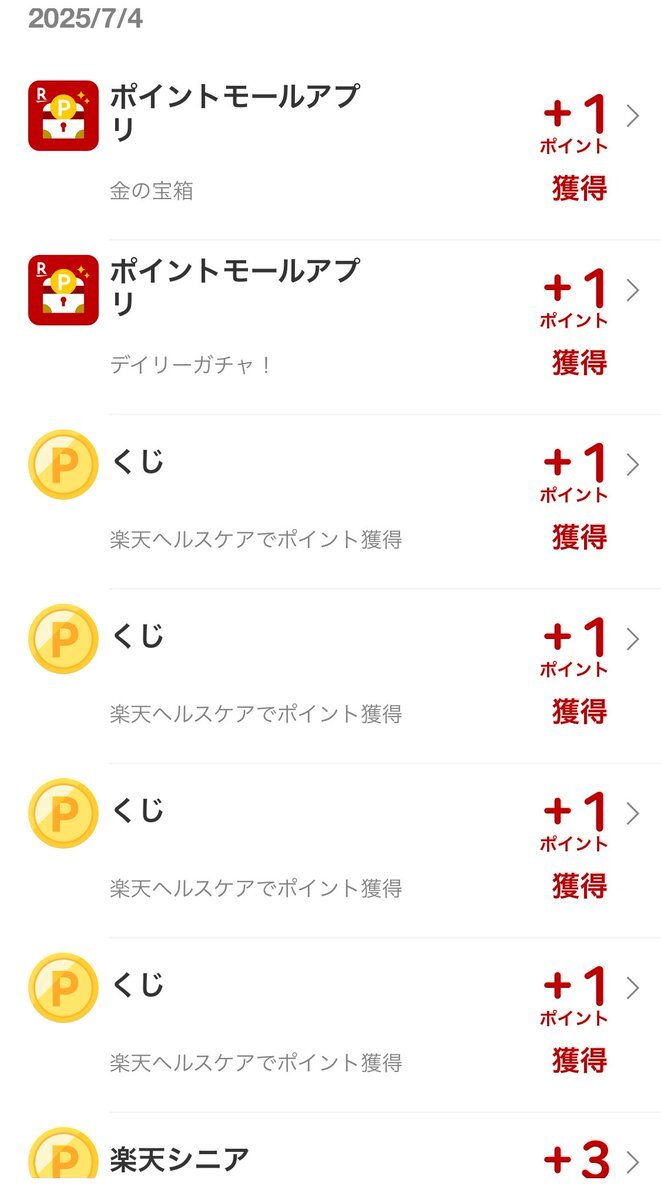View details of the デイリーガチャ! entry
Image resolution: width=661 pixels, height=1200 pixels.
(330, 327)
